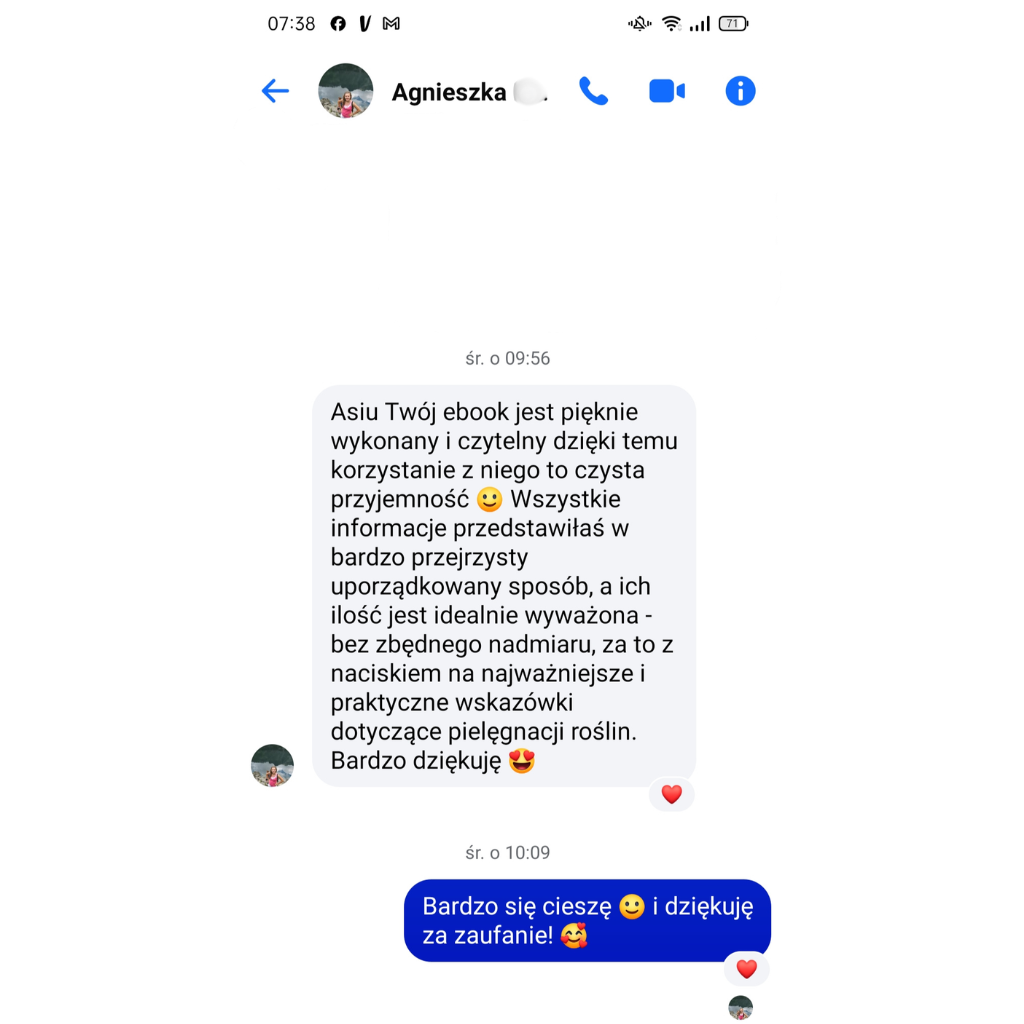Open conversation info details
This screenshot has width=1024, height=1024.
click(x=740, y=92)
